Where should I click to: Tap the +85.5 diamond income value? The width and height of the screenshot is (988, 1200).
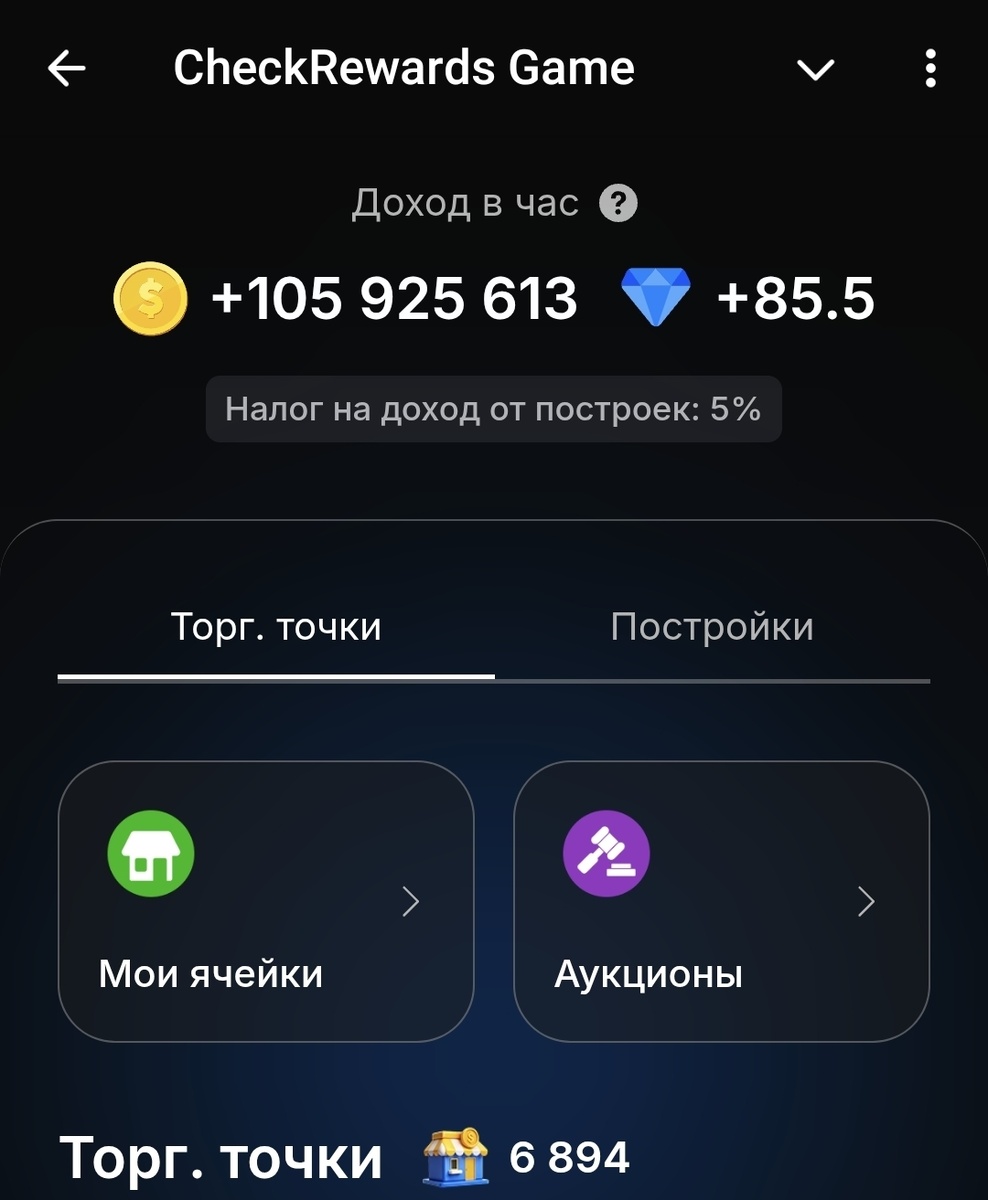click(796, 298)
